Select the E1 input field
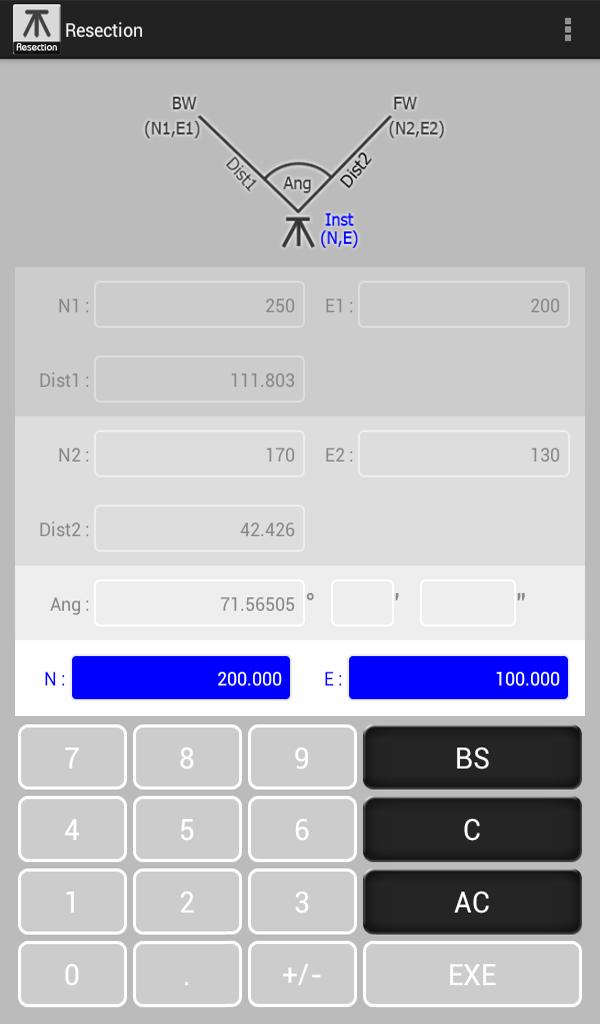 tap(463, 305)
